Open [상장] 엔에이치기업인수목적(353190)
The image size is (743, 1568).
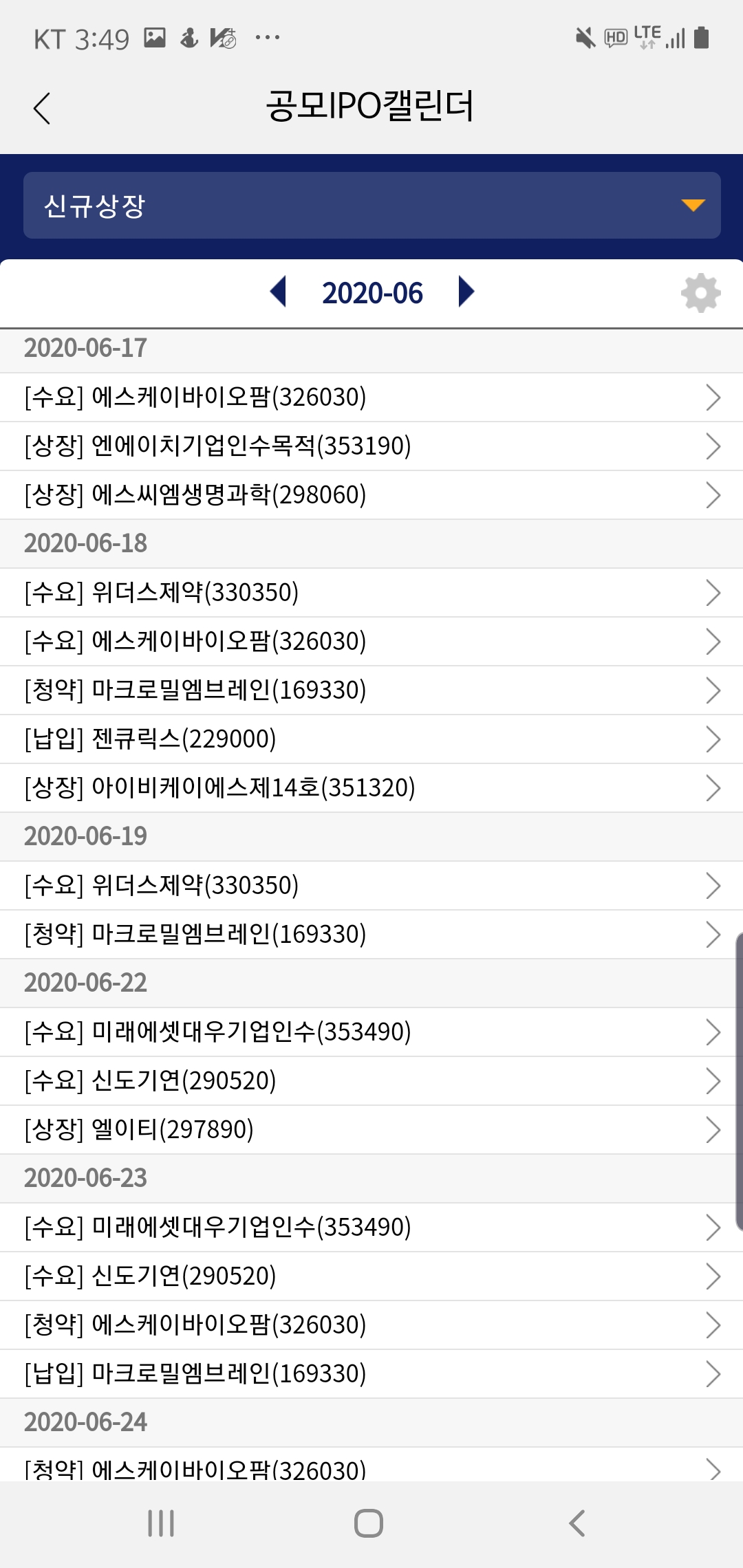(x=371, y=446)
